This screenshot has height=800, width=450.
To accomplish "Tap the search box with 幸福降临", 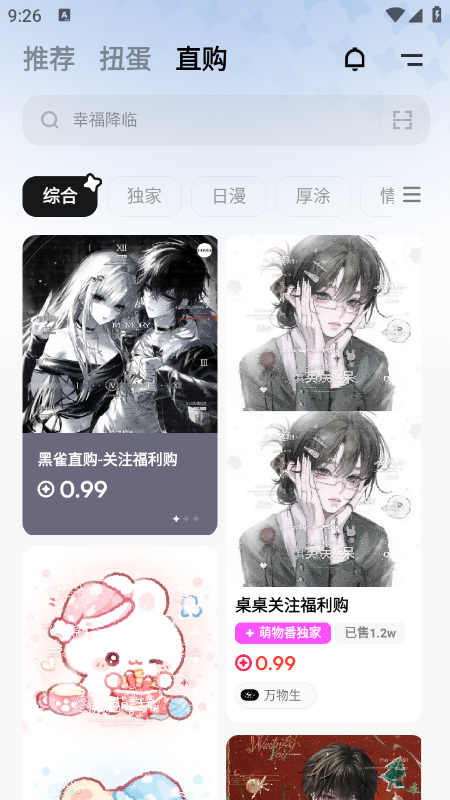I will point(226,120).
